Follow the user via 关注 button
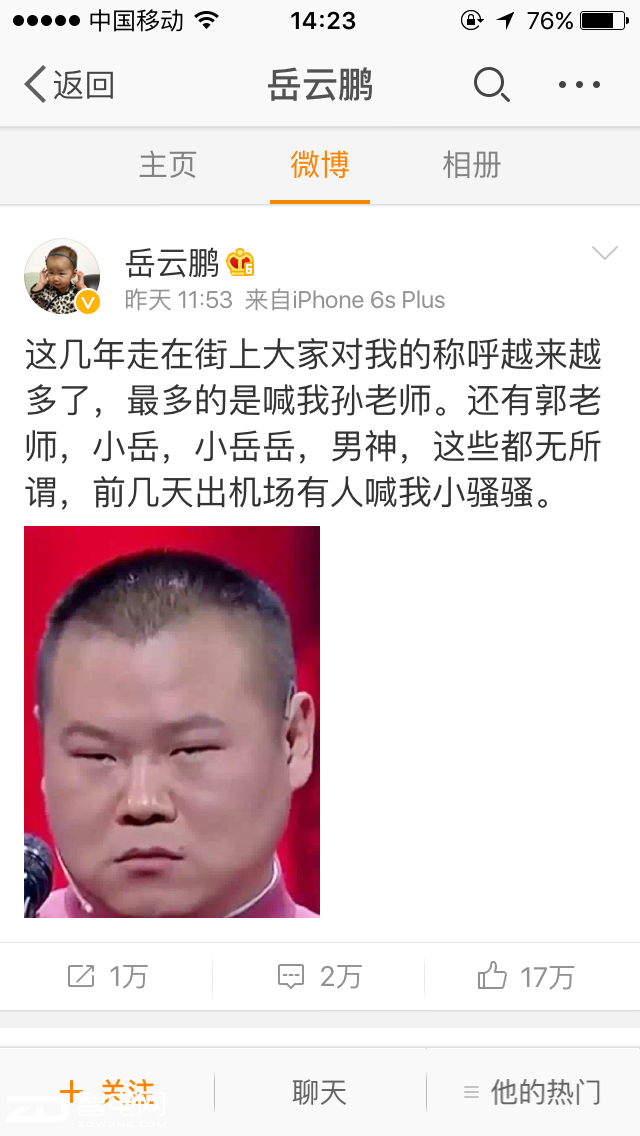Viewport: 640px width, 1136px height. tap(107, 1091)
